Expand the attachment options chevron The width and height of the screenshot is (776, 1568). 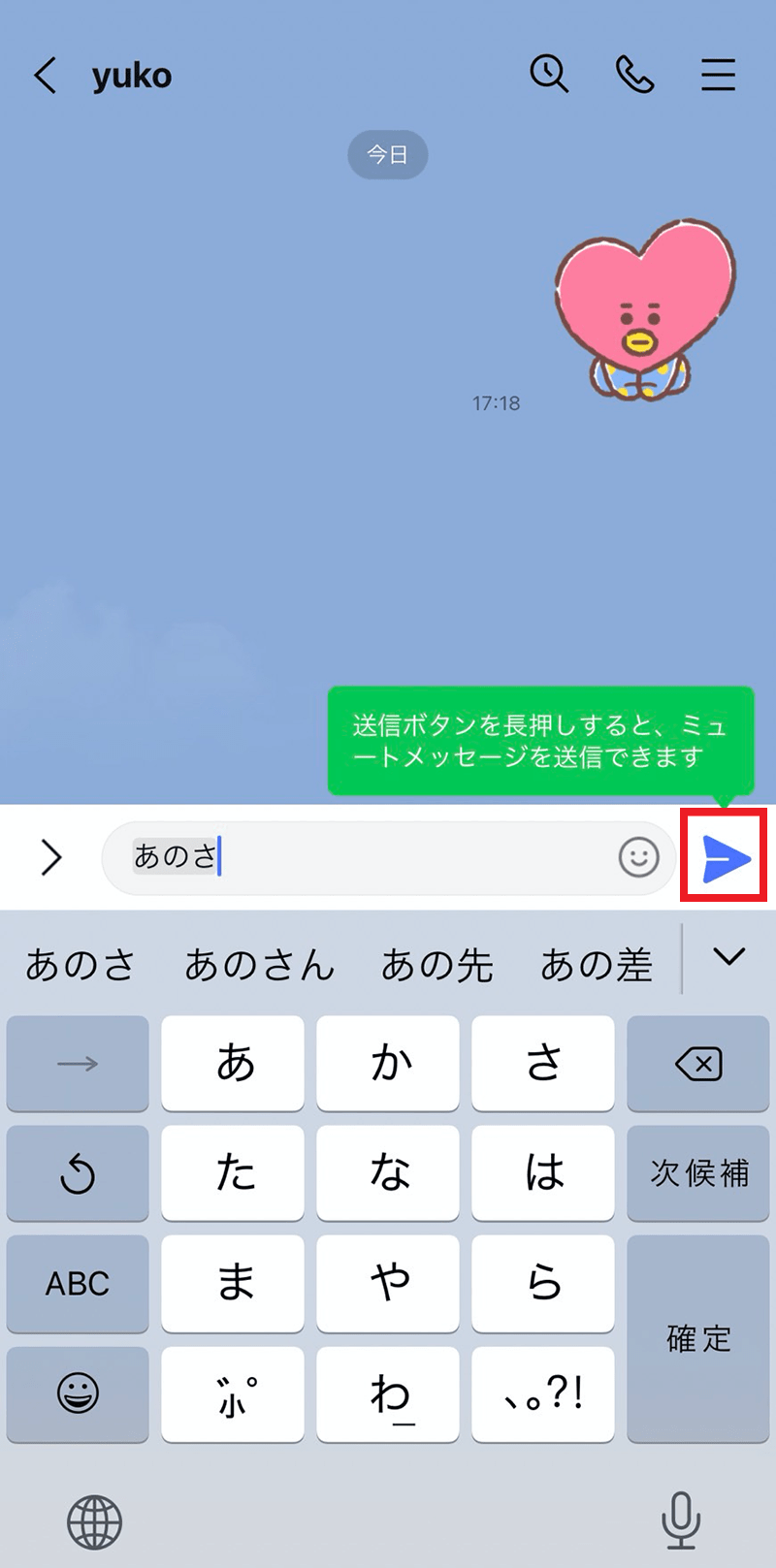click(51, 857)
